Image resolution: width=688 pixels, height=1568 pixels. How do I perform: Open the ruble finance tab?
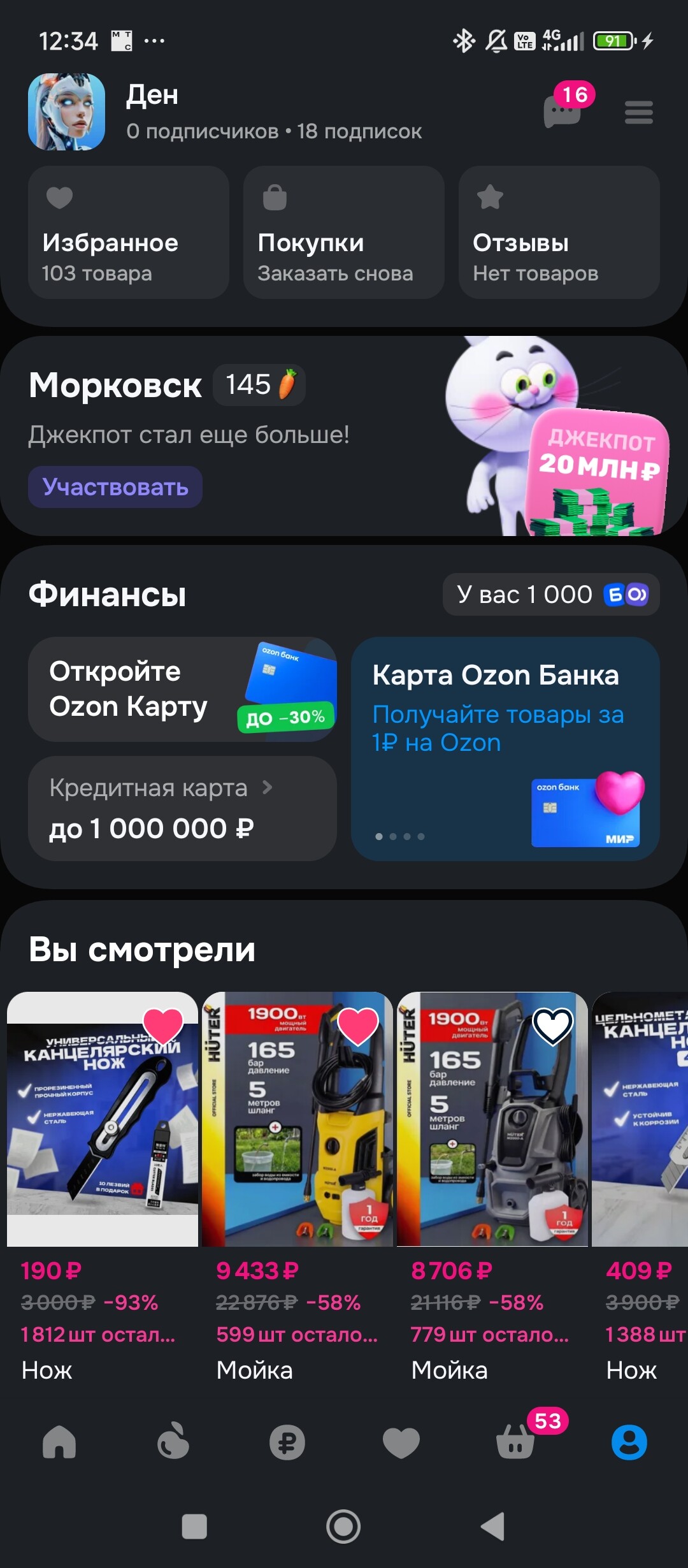(x=287, y=1442)
